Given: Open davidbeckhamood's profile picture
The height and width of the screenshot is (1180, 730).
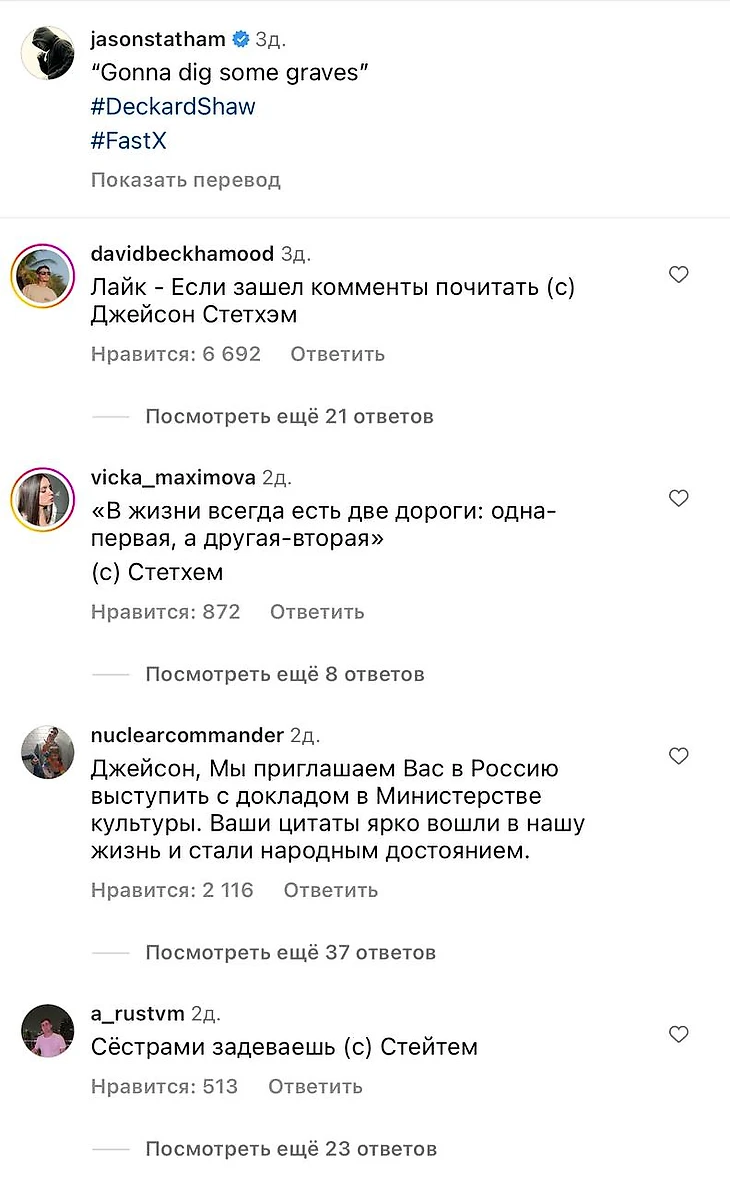Looking at the screenshot, I should pos(43,274).
